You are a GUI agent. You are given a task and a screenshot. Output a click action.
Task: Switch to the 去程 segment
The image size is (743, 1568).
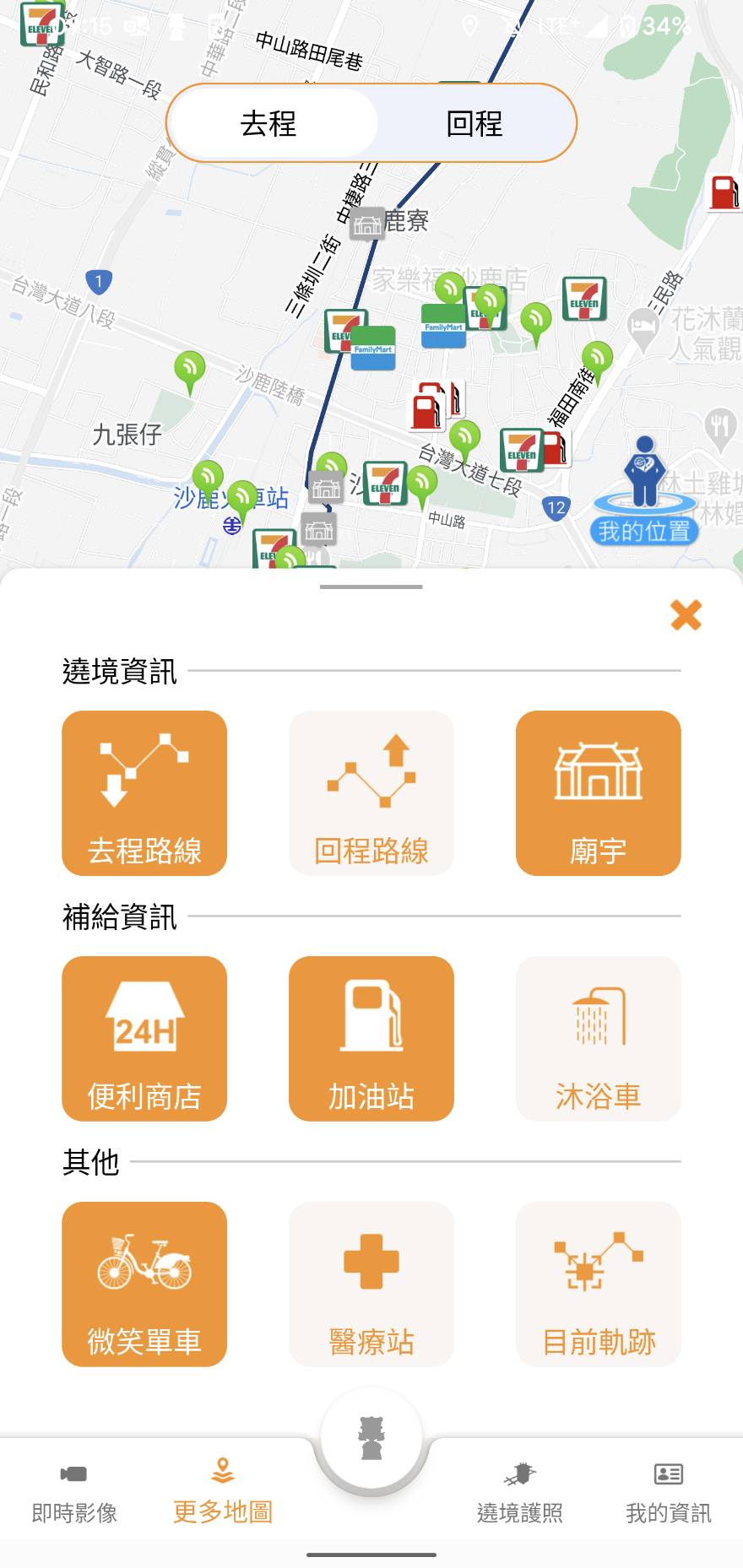click(x=268, y=123)
